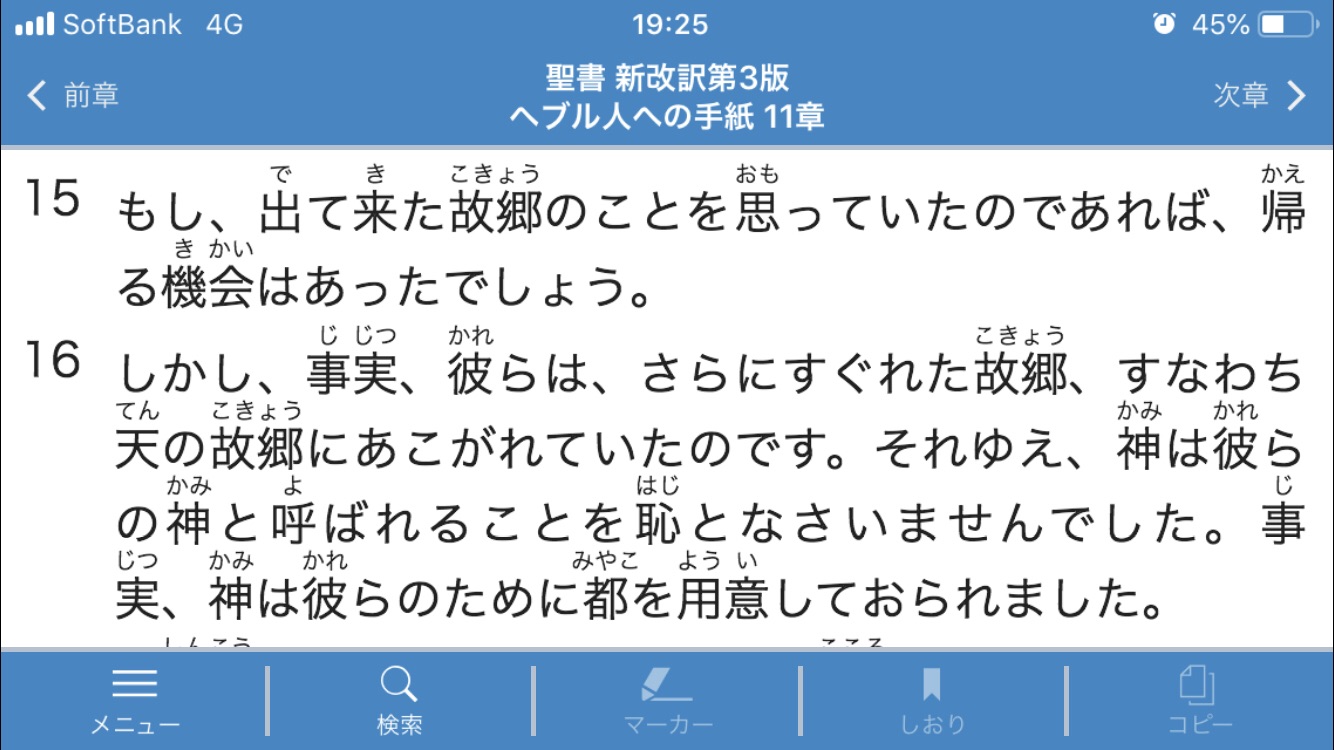Select verse 16
Viewport: 1334px width, 750px height.
point(52,362)
